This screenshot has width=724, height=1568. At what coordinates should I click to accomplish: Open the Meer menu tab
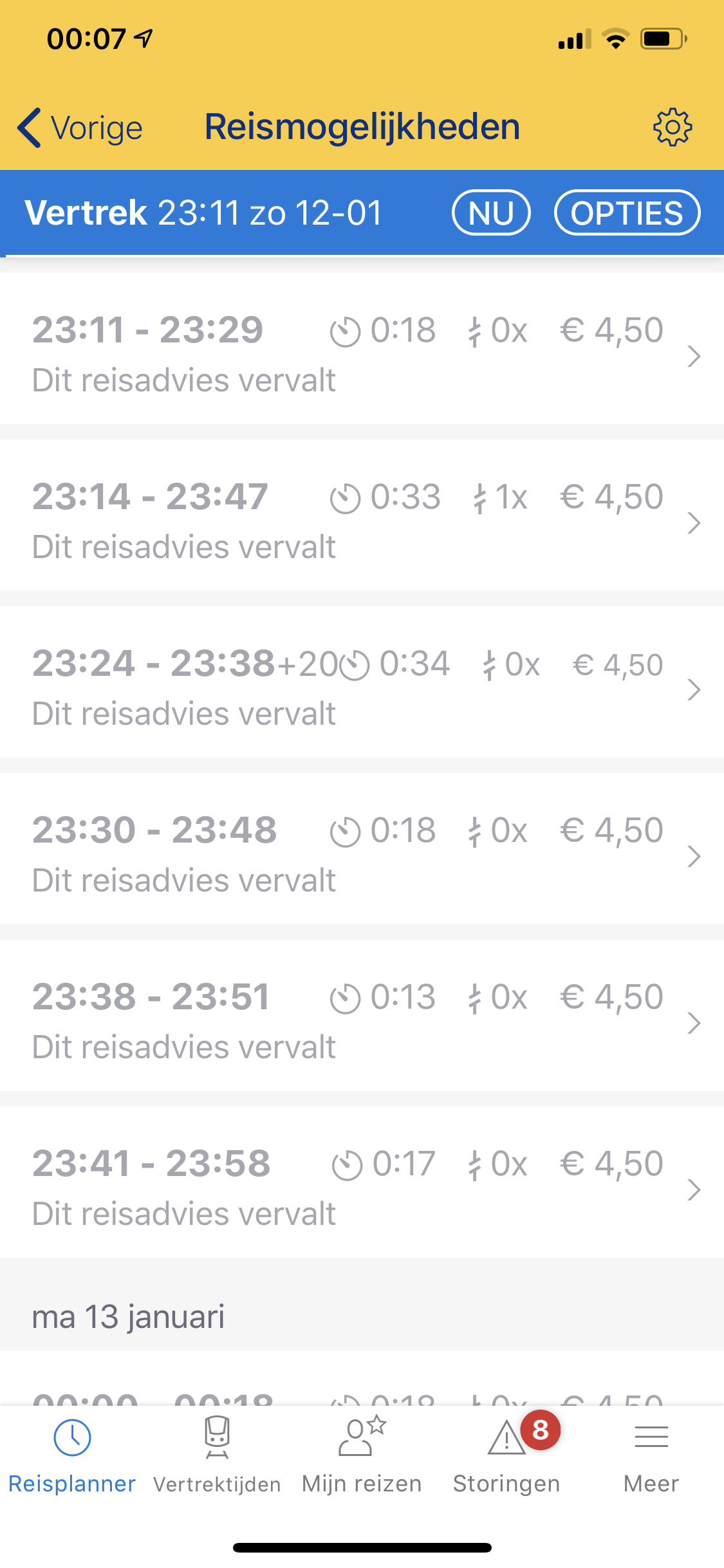[651, 1456]
